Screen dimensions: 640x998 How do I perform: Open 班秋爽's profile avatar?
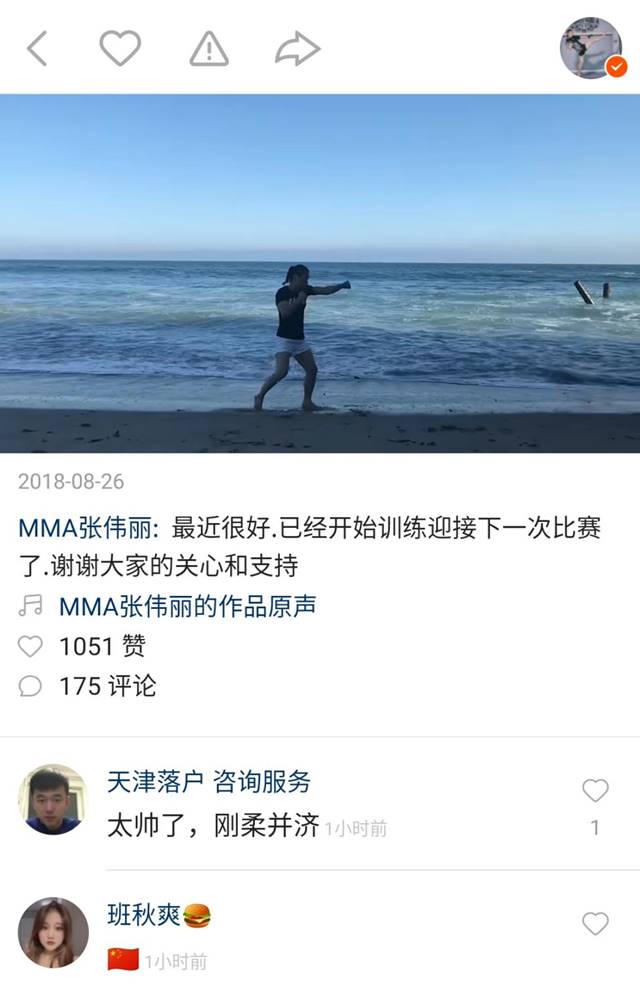click(53, 932)
